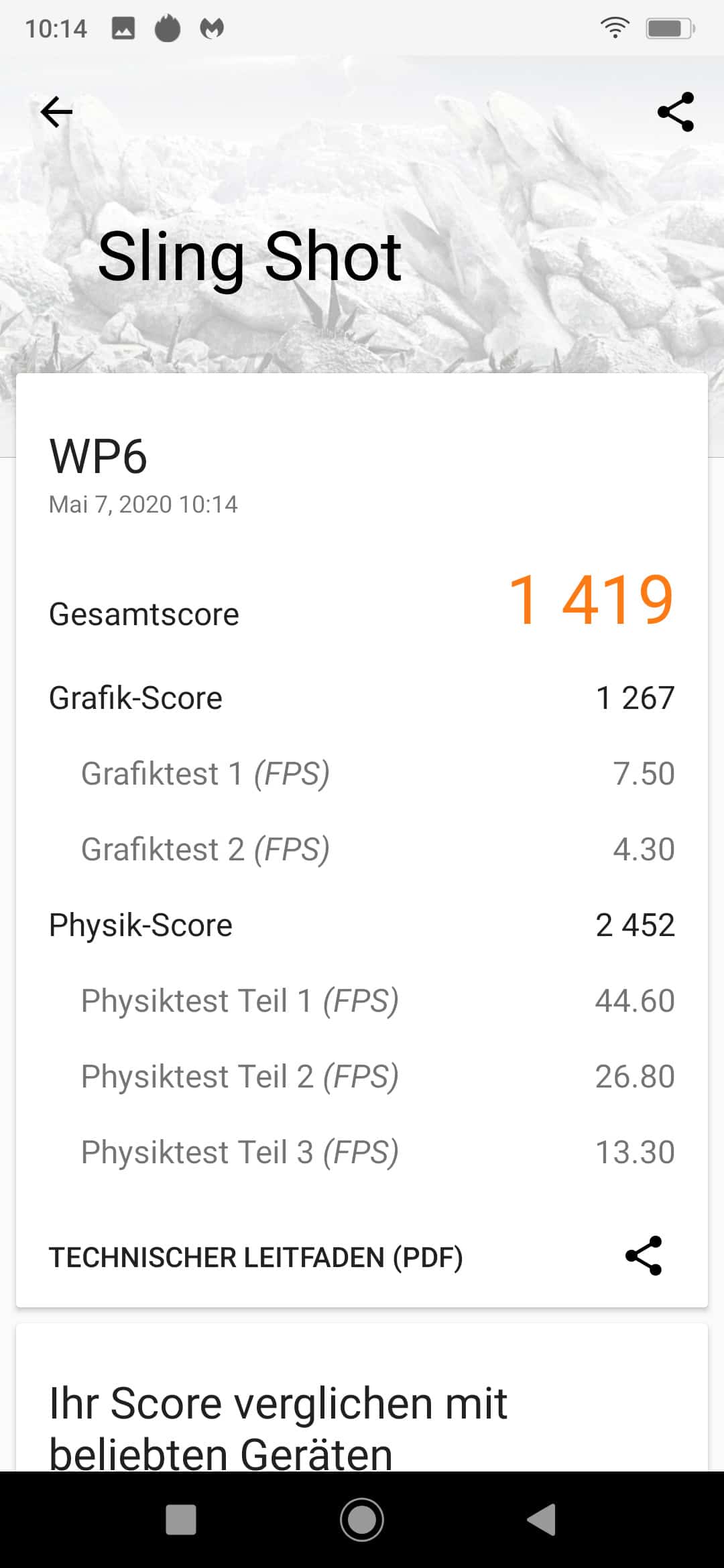The image size is (724, 1568).
Task: Open the Technischer Leitfaden PDF link
Action: [255, 1258]
